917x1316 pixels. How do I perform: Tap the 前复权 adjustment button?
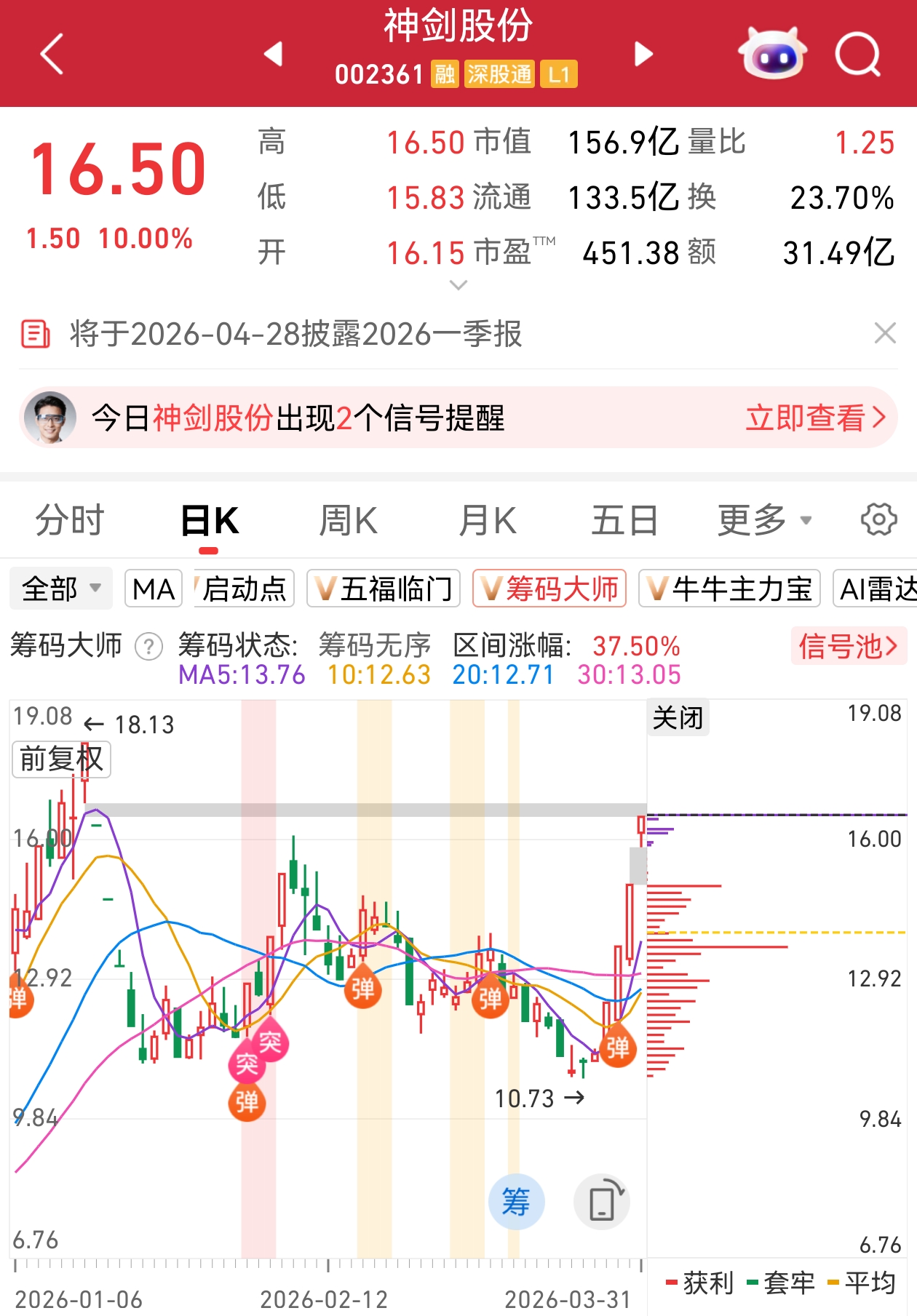pos(61,759)
